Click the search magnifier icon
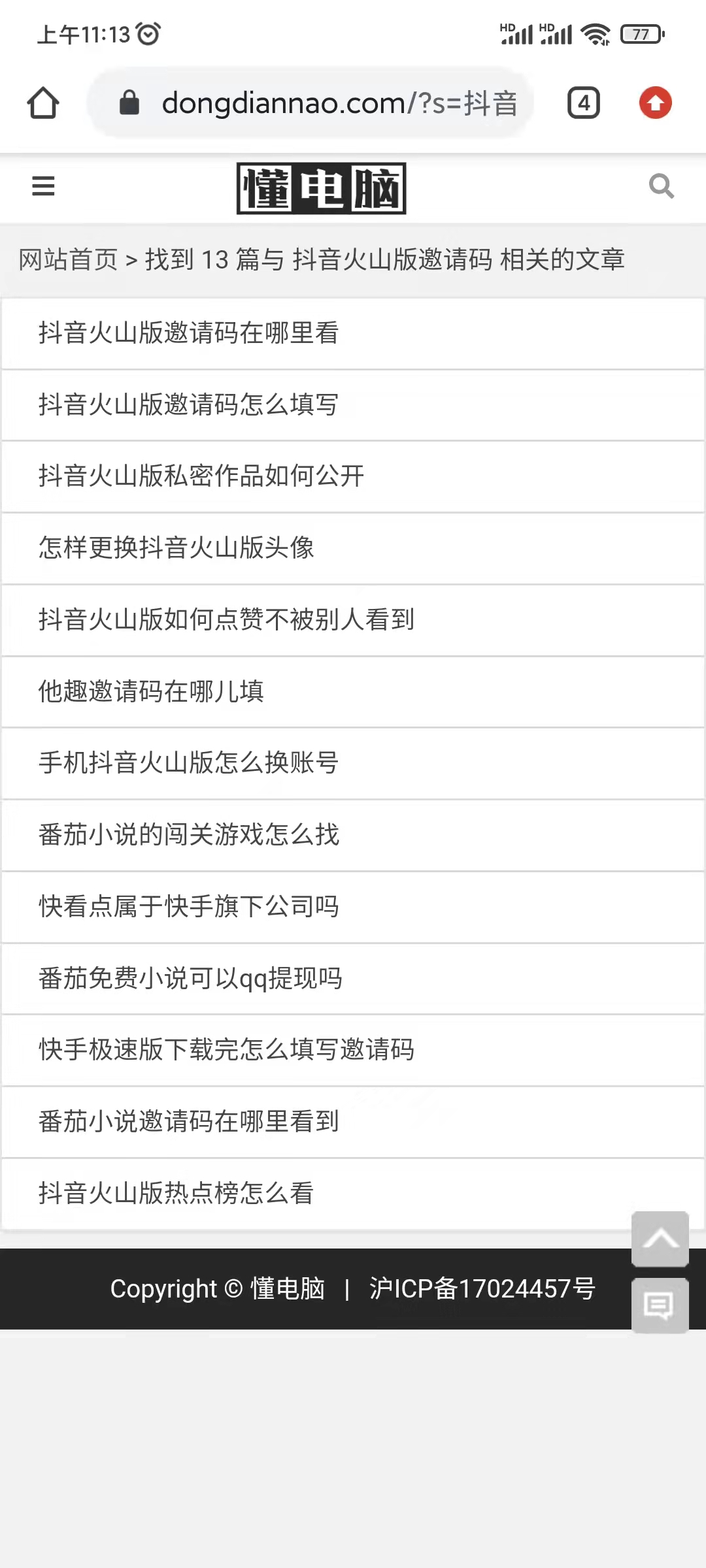 pyautogui.click(x=662, y=187)
